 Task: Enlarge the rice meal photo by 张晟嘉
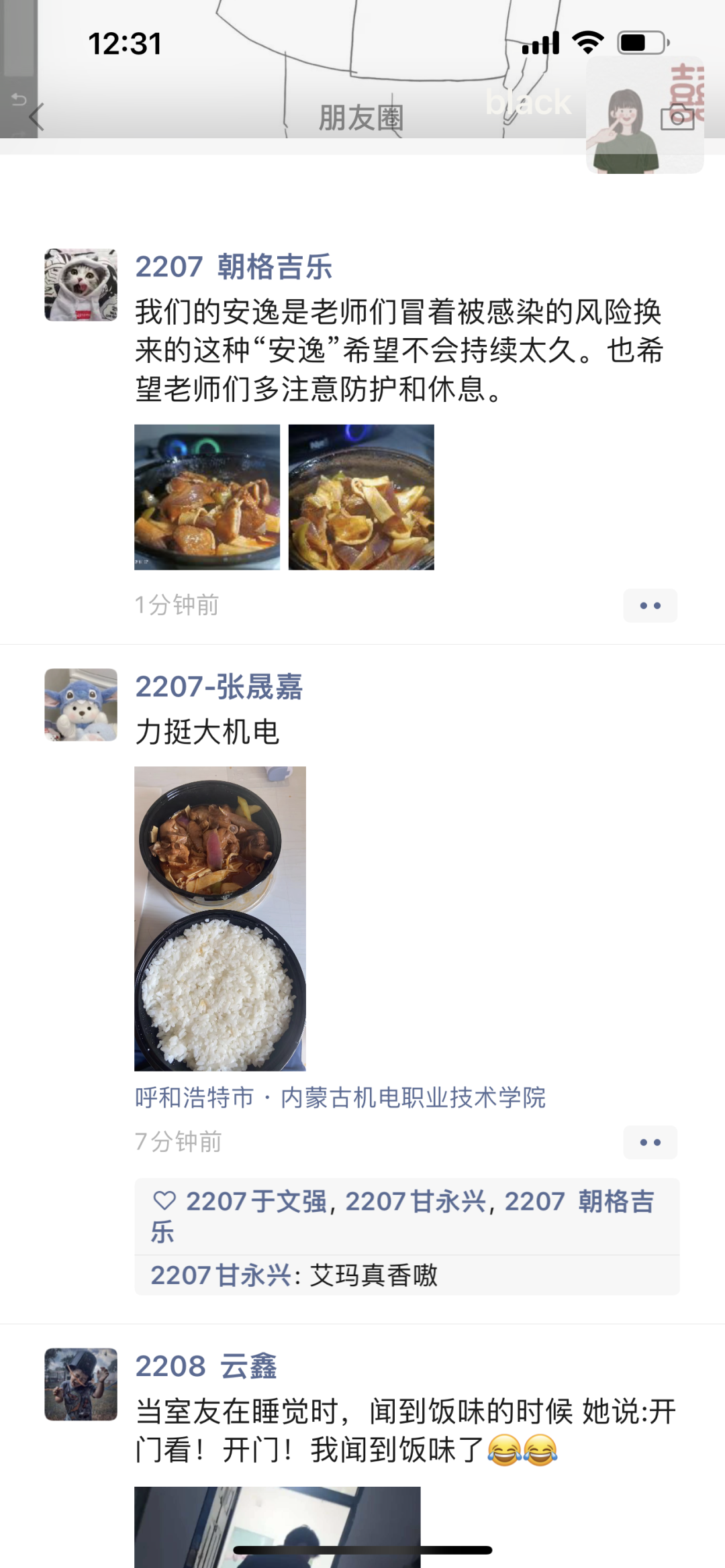(x=220, y=919)
